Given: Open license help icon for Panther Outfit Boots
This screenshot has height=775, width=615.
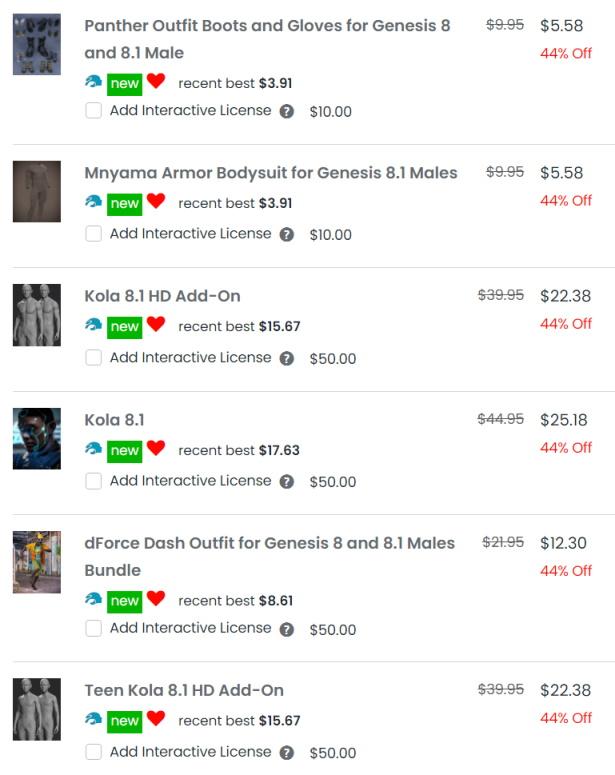Looking at the screenshot, I should click(x=287, y=112).
